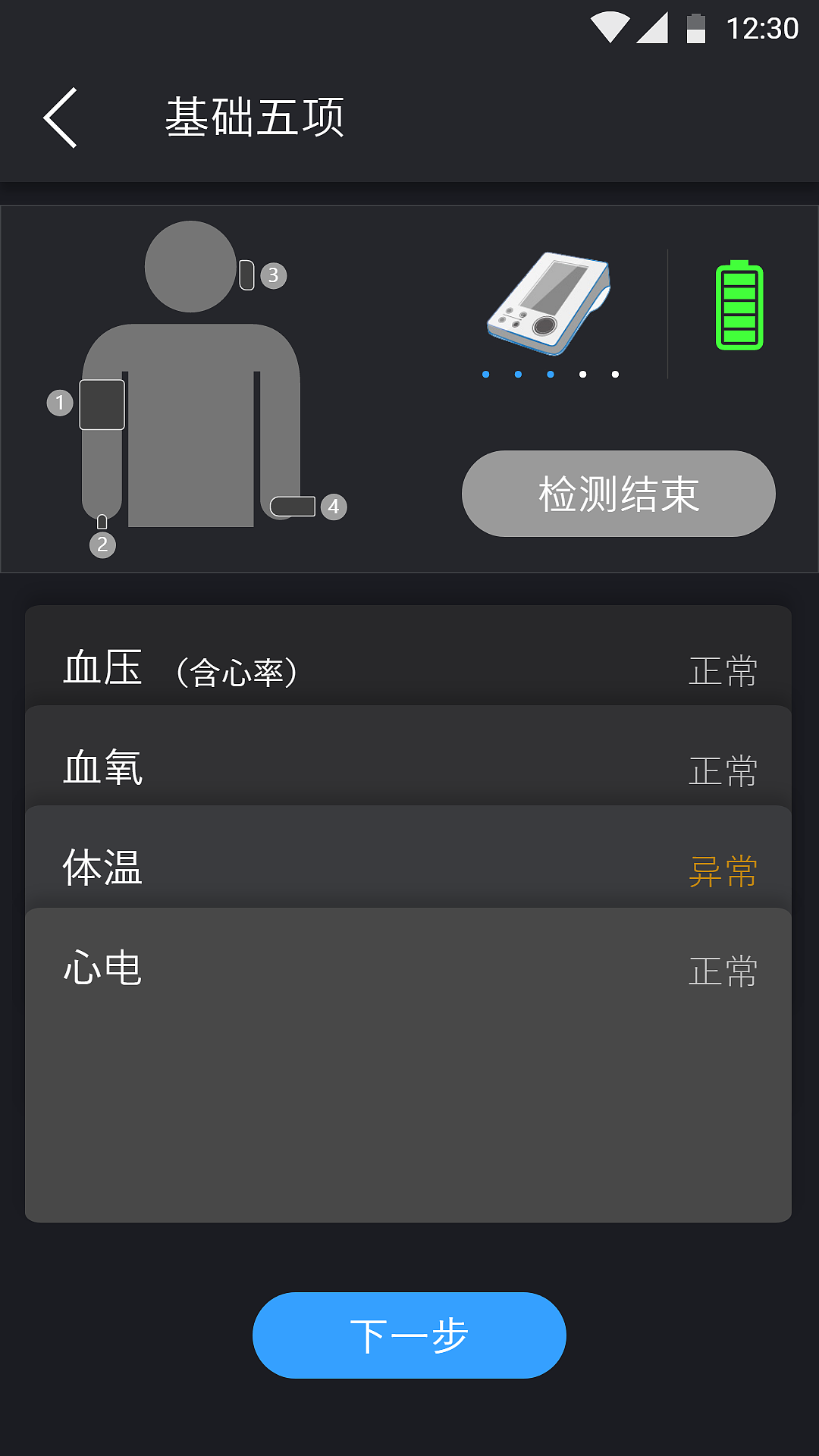The image size is (819, 1456).
Task: Tap the green device battery indicator
Action: point(739,307)
